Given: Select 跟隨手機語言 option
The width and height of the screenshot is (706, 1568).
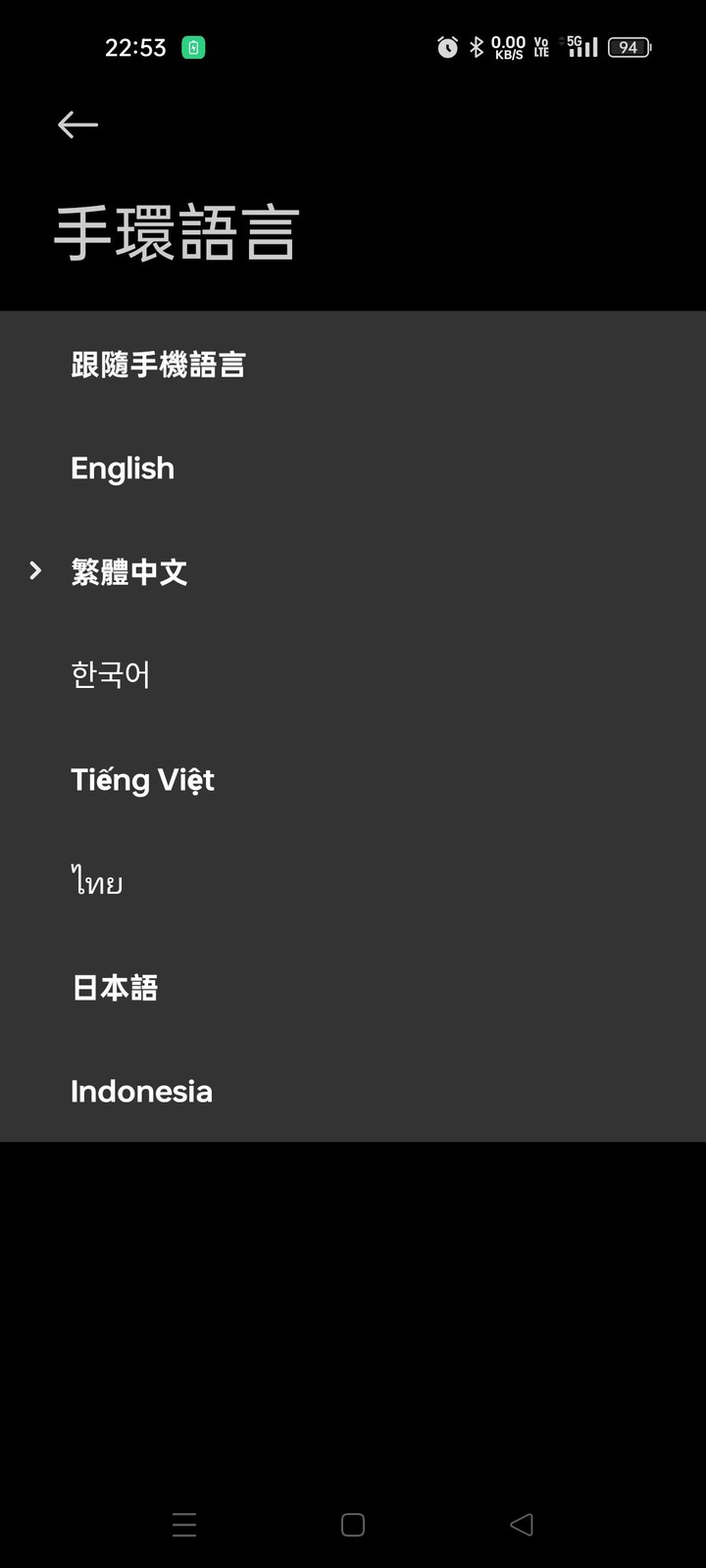Looking at the screenshot, I should pyautogui.click(x=353, y=365).
